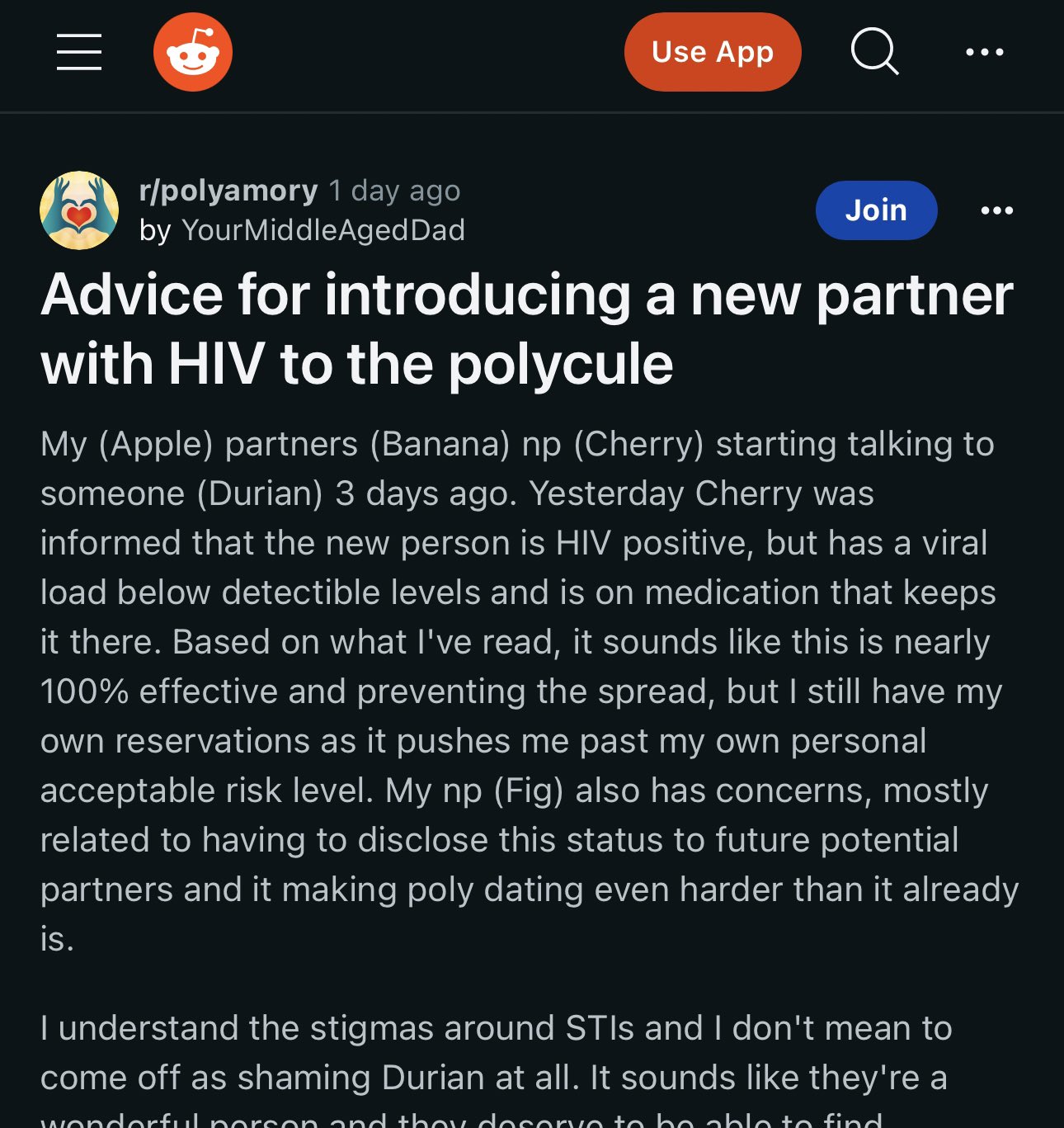This screenshot has height=1128, width=1064.
Task: View YourMiddleAgedDad's profile
Action: click(323, 230)
